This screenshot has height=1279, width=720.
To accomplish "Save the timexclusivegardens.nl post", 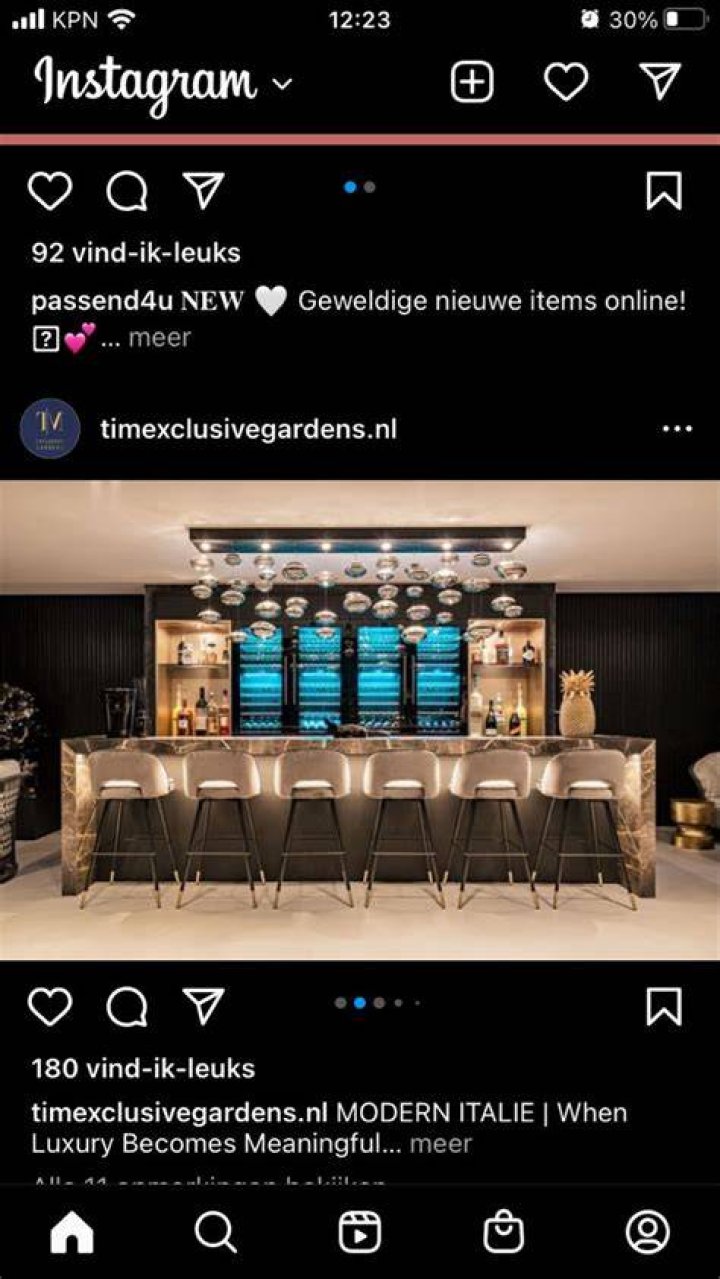I will (664, 1007).
